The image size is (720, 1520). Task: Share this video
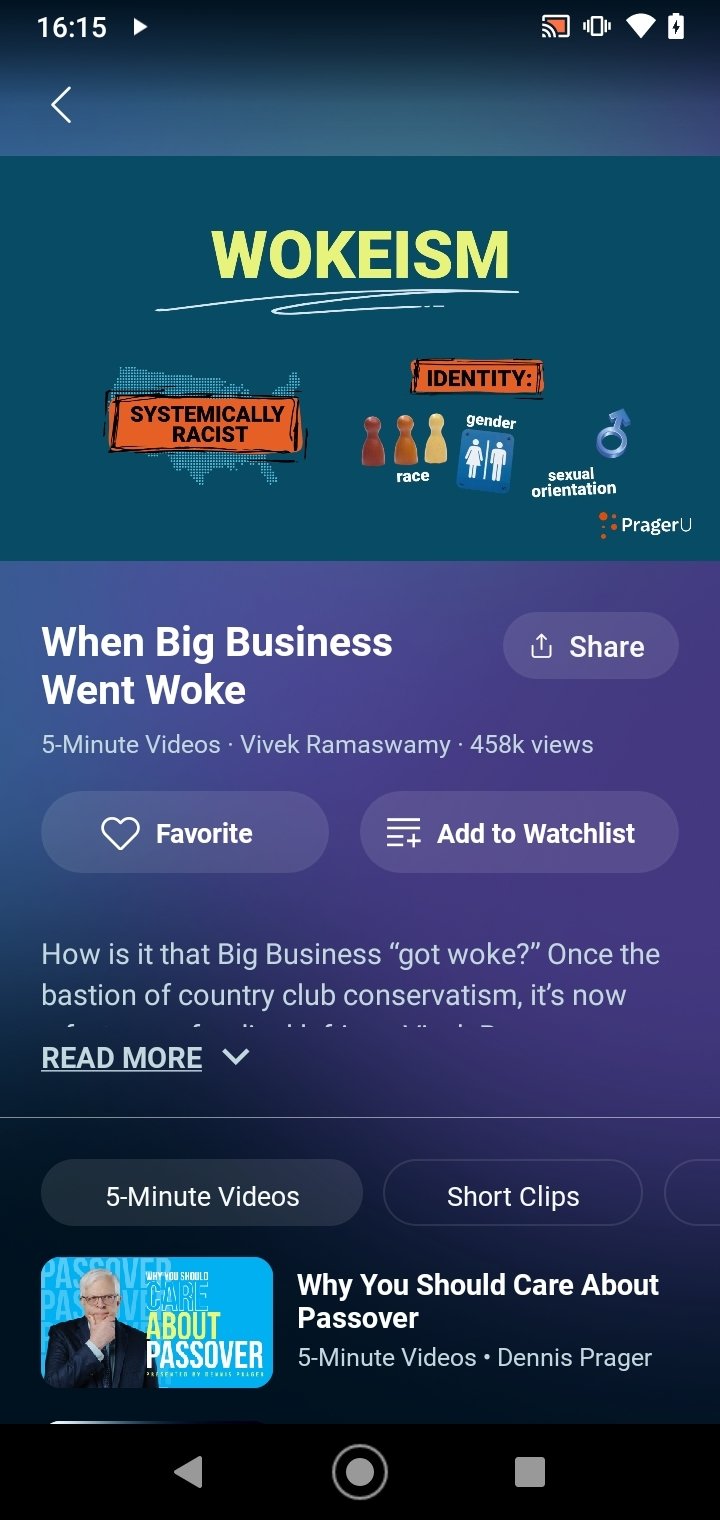pos(590,646)
